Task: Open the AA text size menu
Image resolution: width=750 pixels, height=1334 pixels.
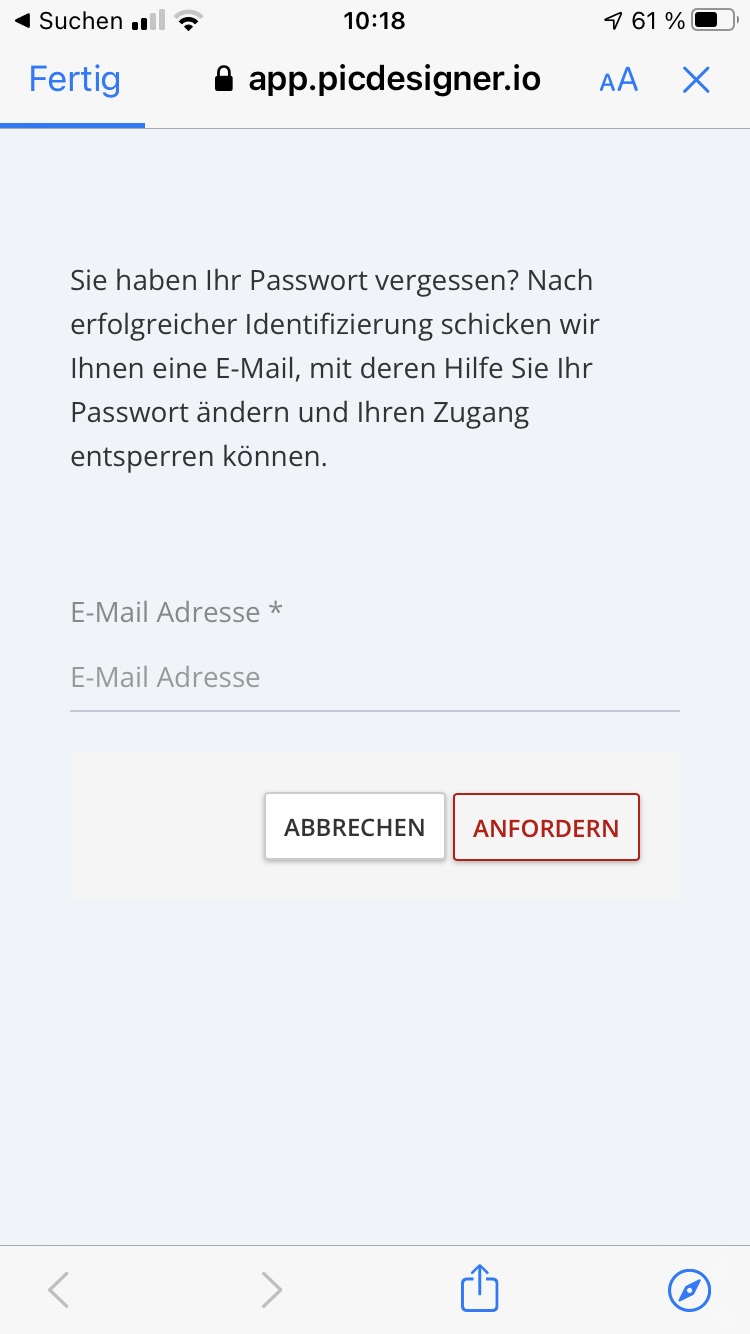Action: (x=618, y=81)
